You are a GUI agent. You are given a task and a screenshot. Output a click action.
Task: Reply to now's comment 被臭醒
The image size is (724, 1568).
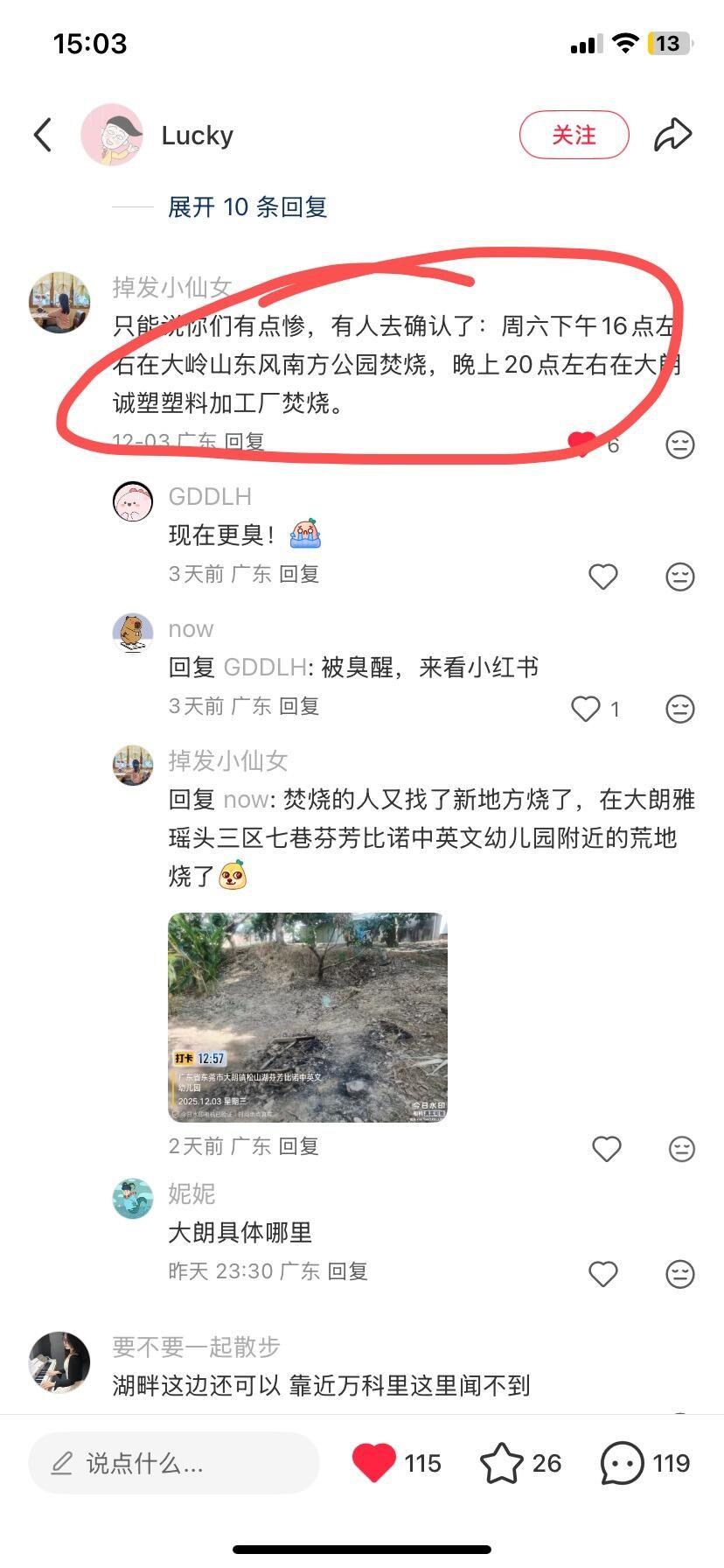coord(298,706)
